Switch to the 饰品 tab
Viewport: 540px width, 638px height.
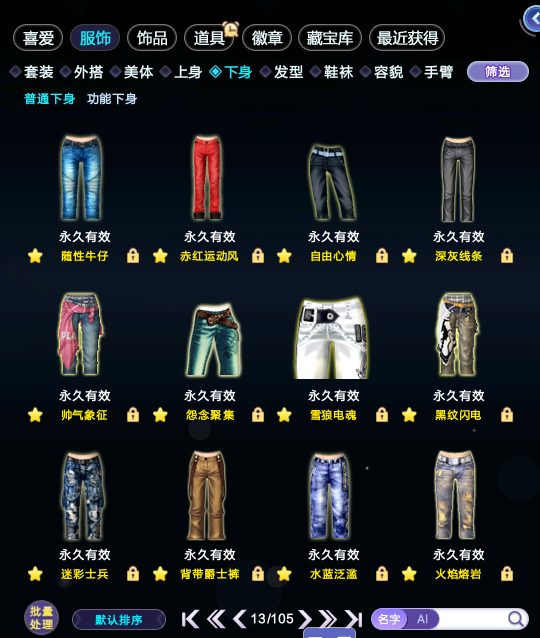152,38
